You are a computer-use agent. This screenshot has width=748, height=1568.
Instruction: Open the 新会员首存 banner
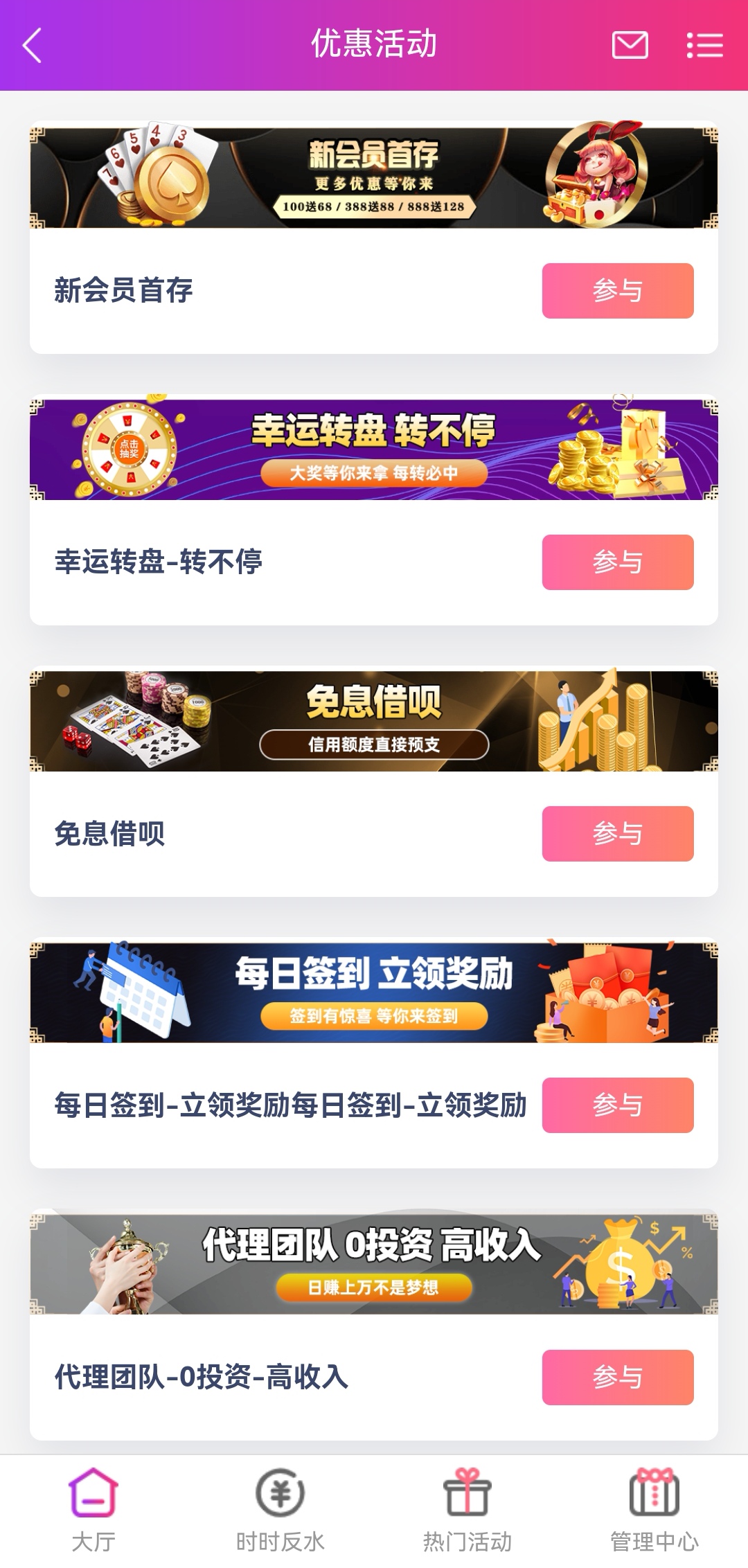point(374,177)
